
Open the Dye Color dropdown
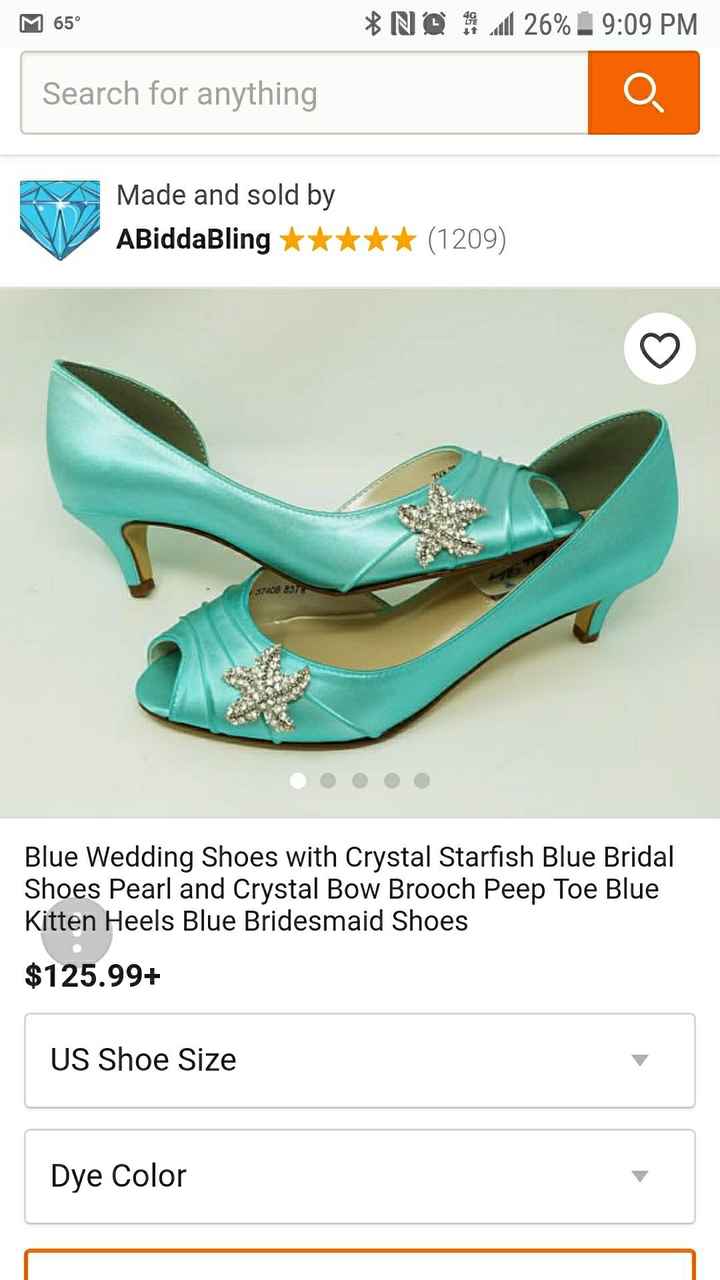tap(360, 1176)
